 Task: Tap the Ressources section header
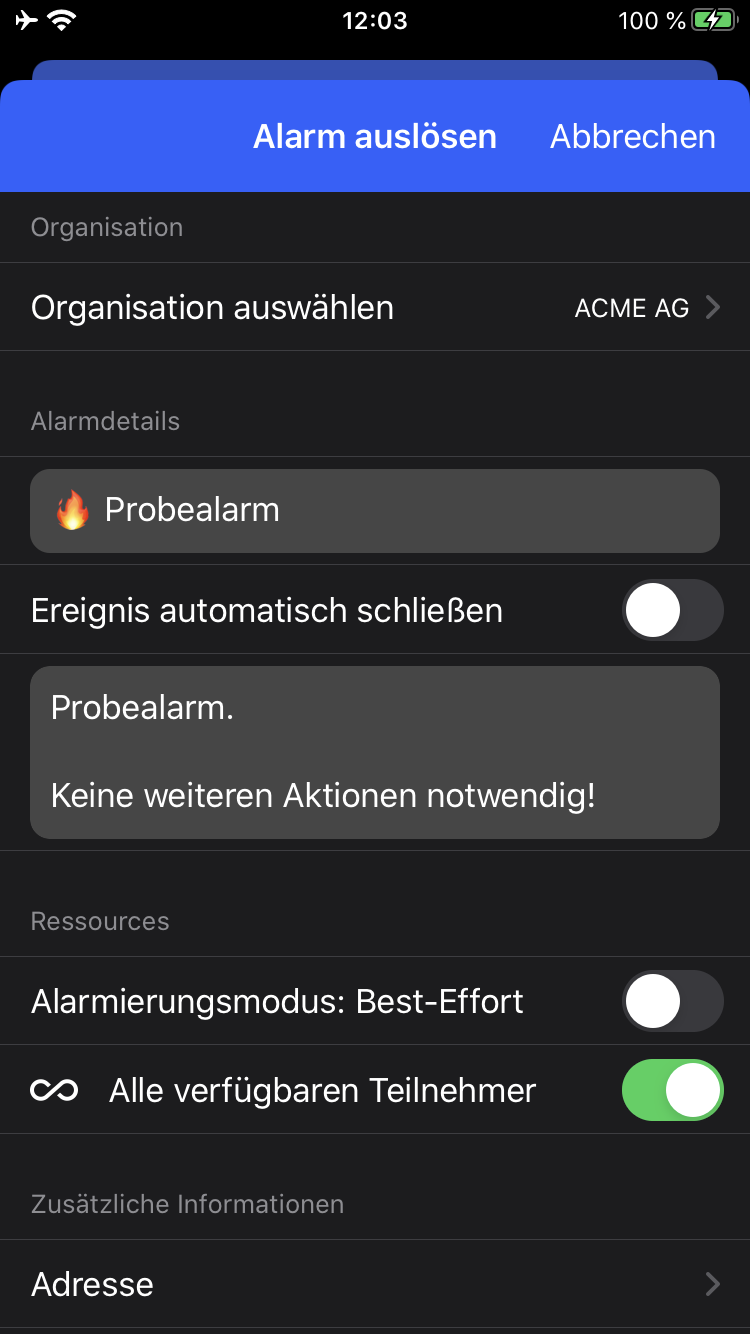point(100,921)
